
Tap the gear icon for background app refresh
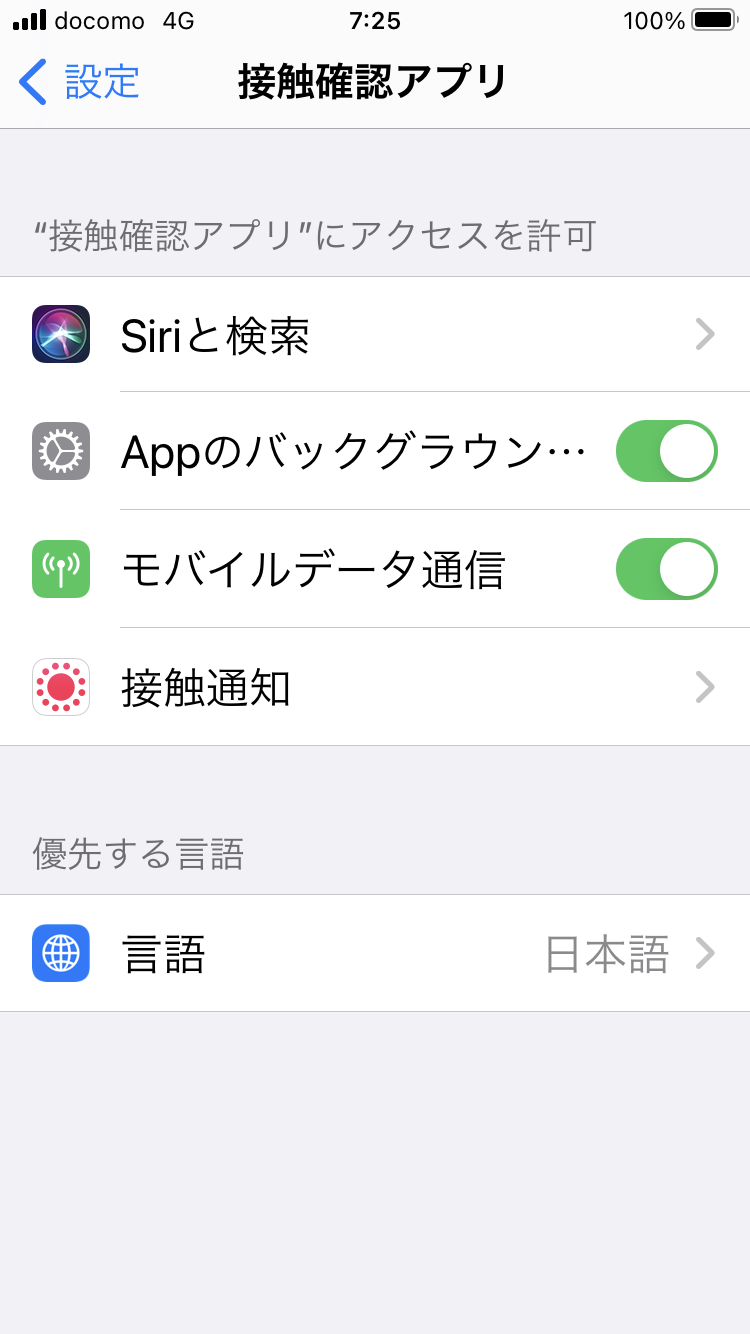pos(61,451)
